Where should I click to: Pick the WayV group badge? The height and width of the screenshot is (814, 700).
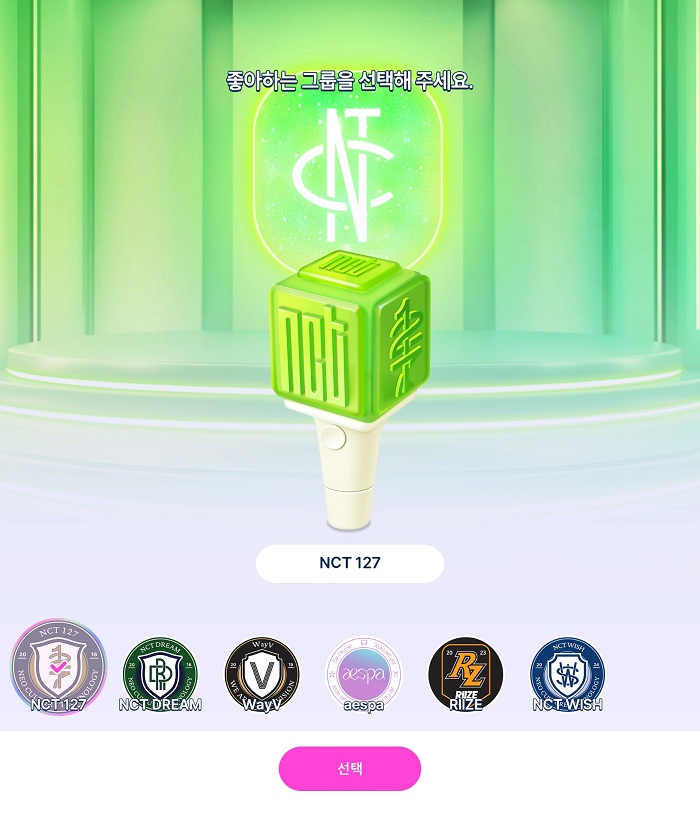262,673
